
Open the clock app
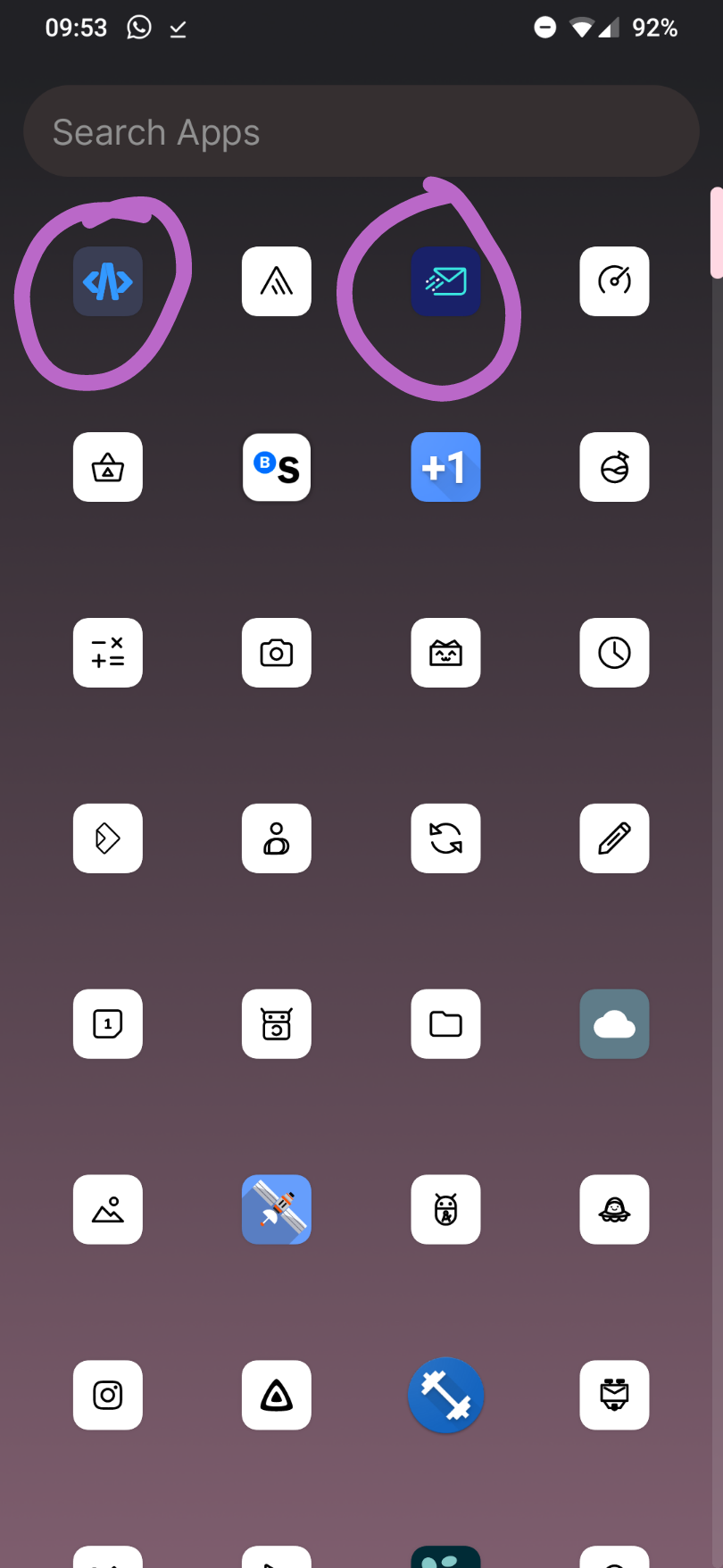click(614, 653)
